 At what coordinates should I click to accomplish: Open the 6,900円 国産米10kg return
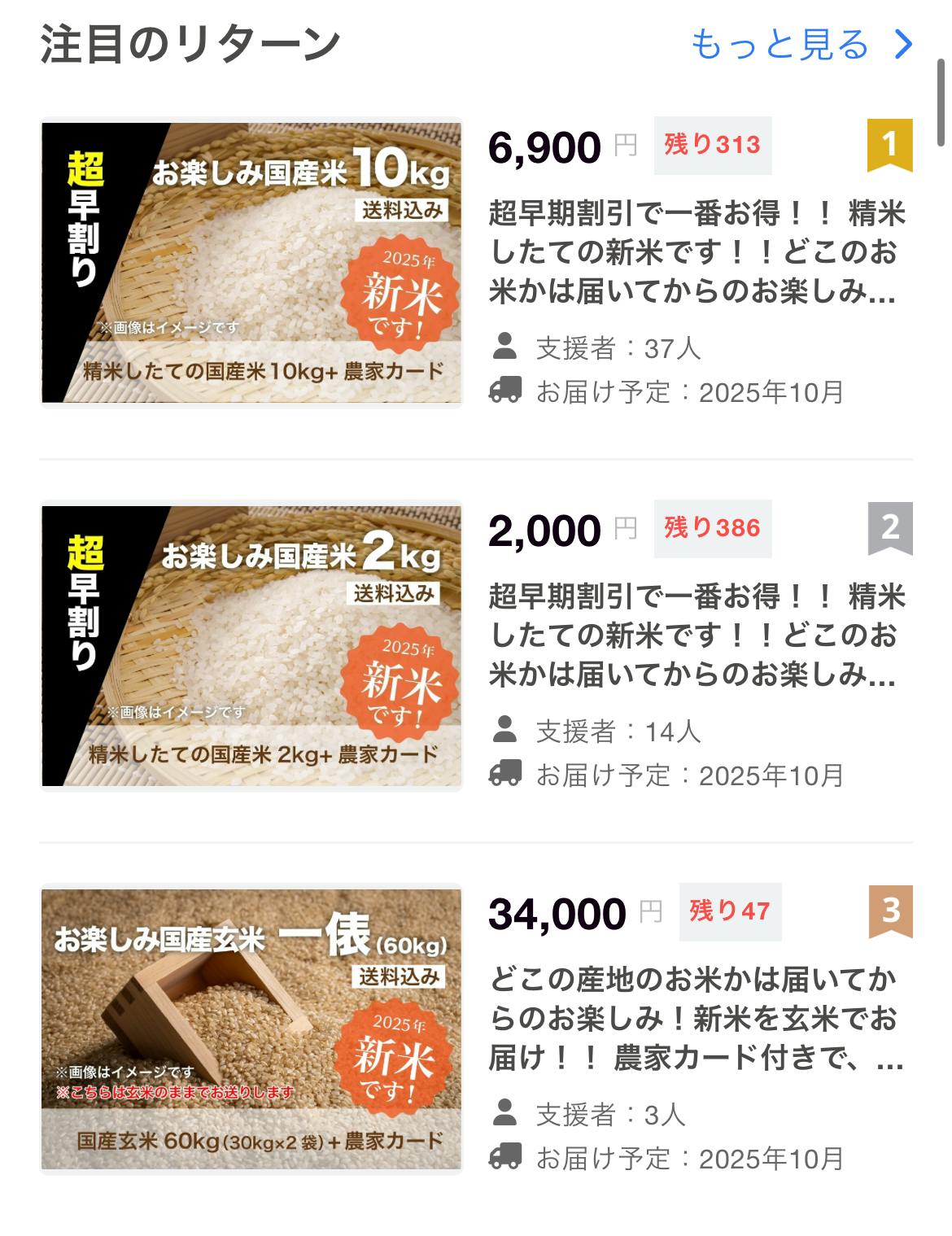click(251, 263)
